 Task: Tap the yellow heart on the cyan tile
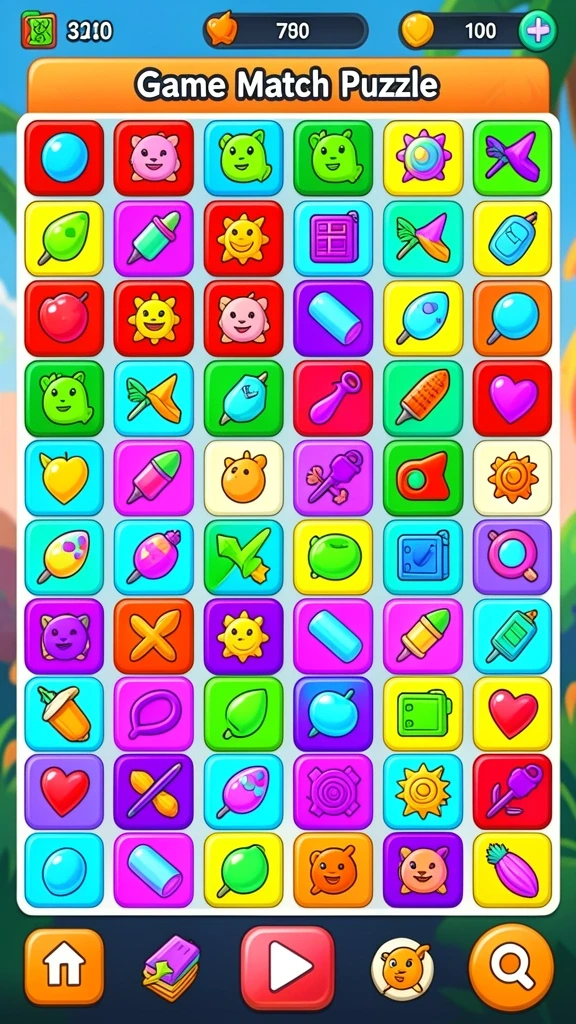pyautogui.click(x=64, y=478)
